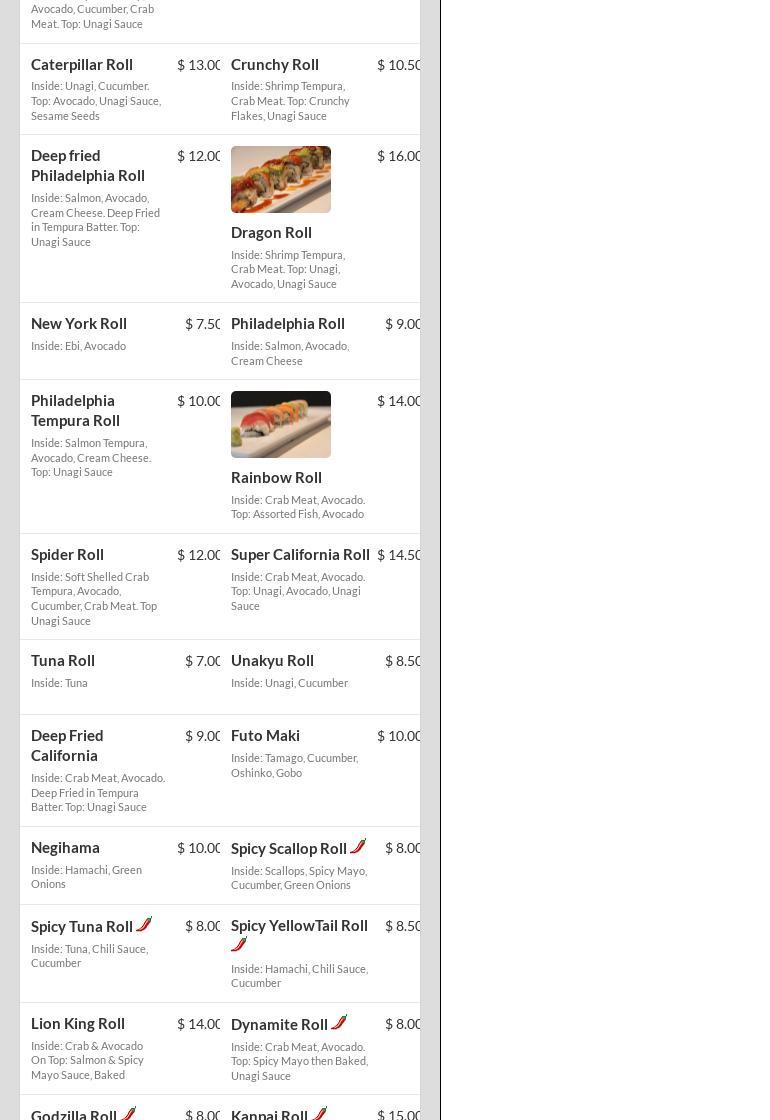
Task: Open the Caterpillar Roll item
Action: pyautogui.click(x=82, y=65)
